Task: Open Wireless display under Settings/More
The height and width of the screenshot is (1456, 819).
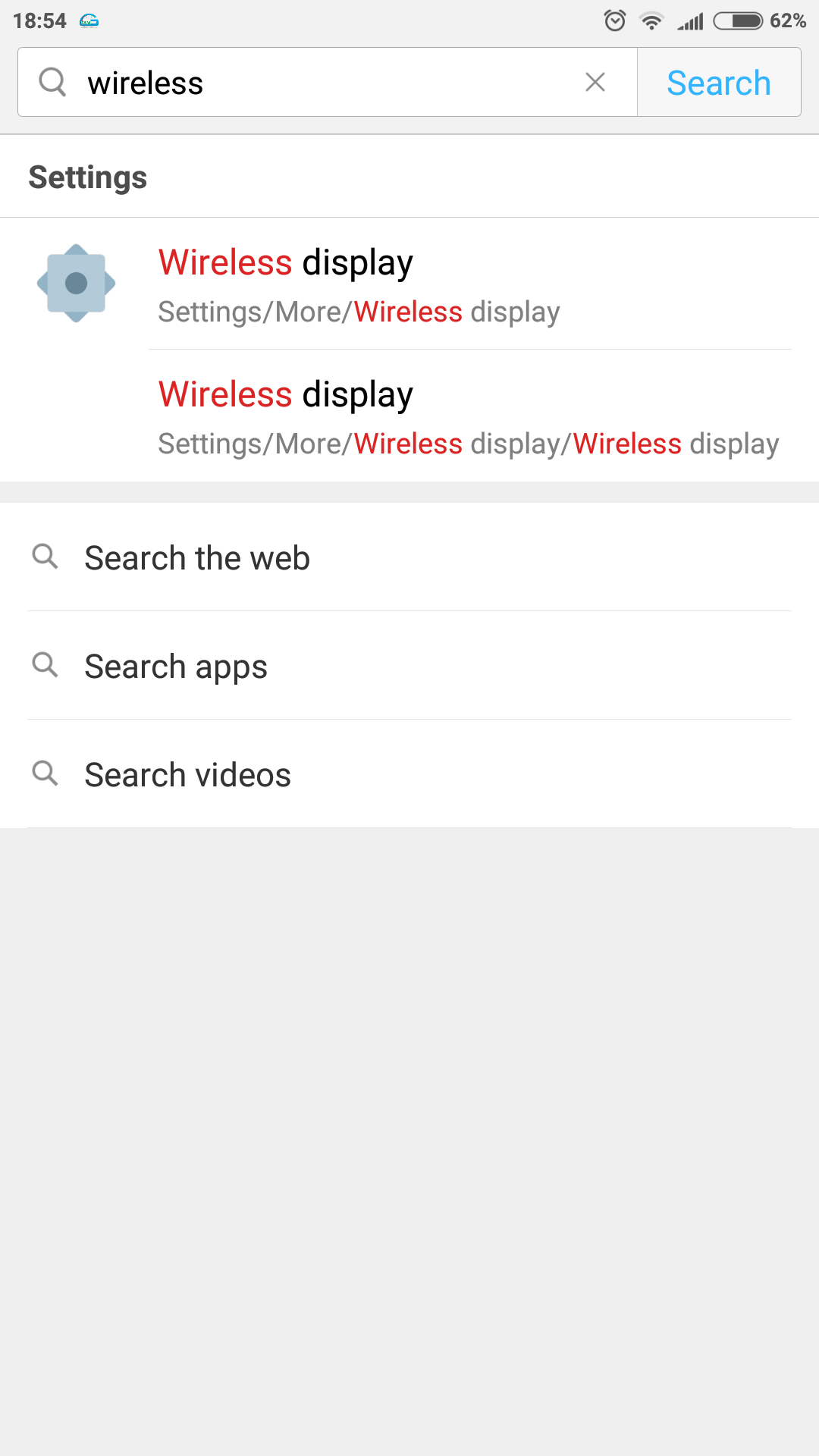Action: tap(409, 284)
